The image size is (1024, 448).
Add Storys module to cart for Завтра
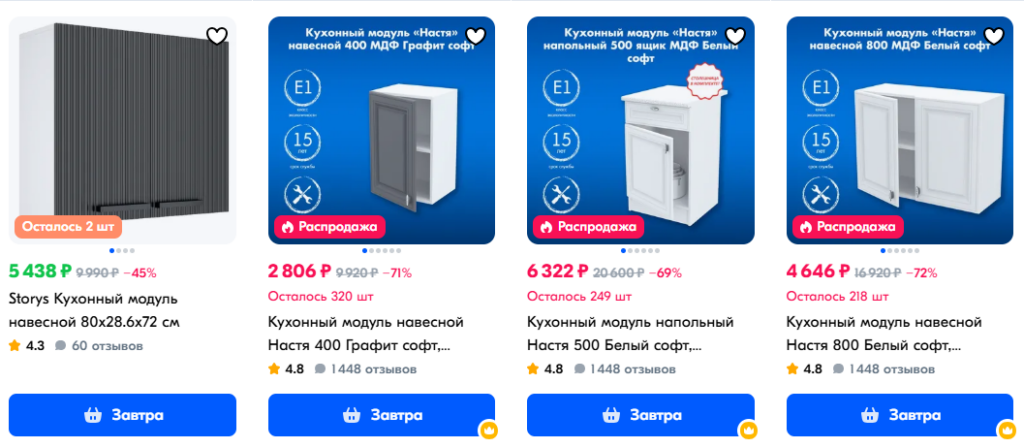[122, 415]
